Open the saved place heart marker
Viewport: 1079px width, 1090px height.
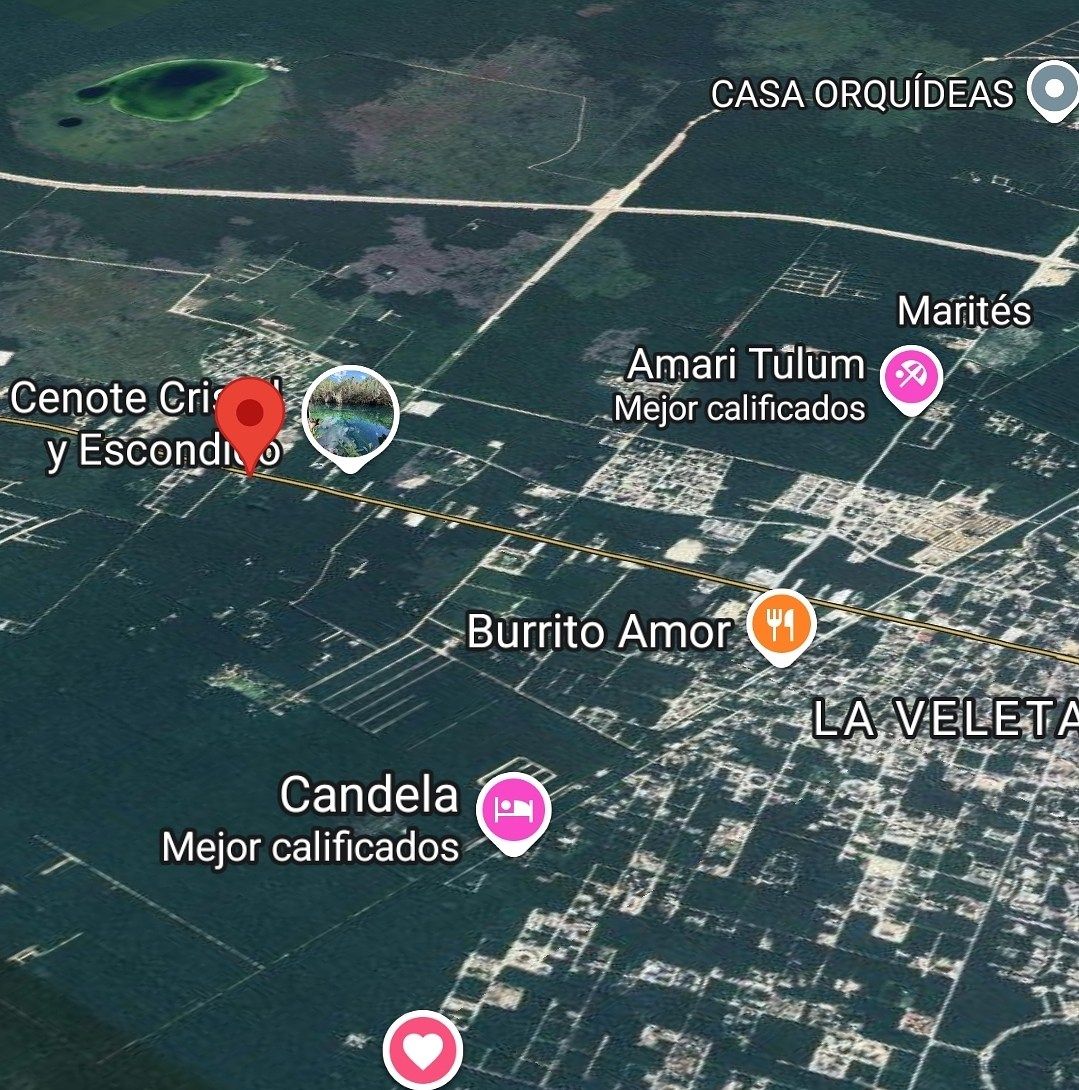[422, 1051]
